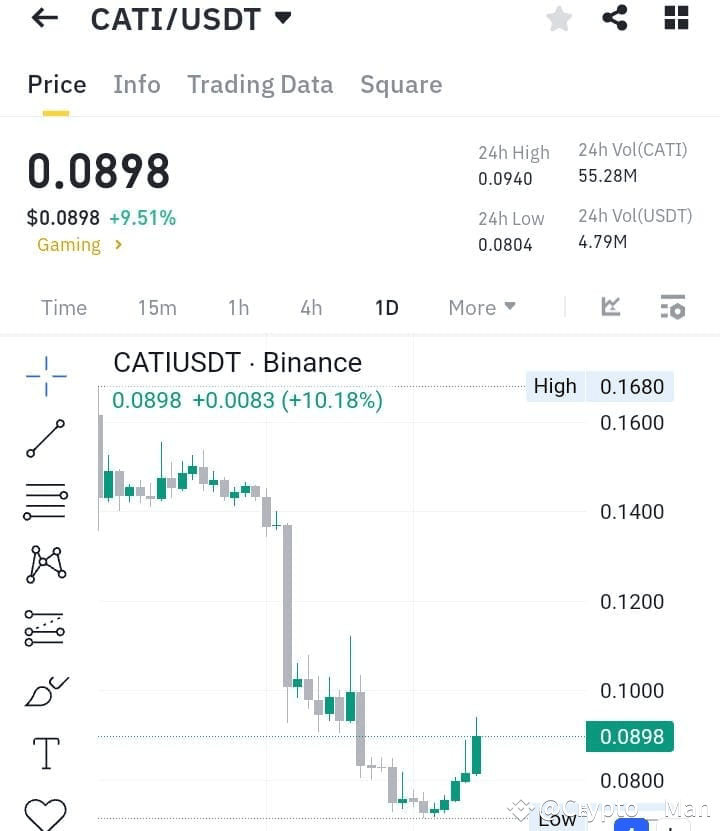
Task: Go back using the arrow button
Action: click(x=40, y=18)
